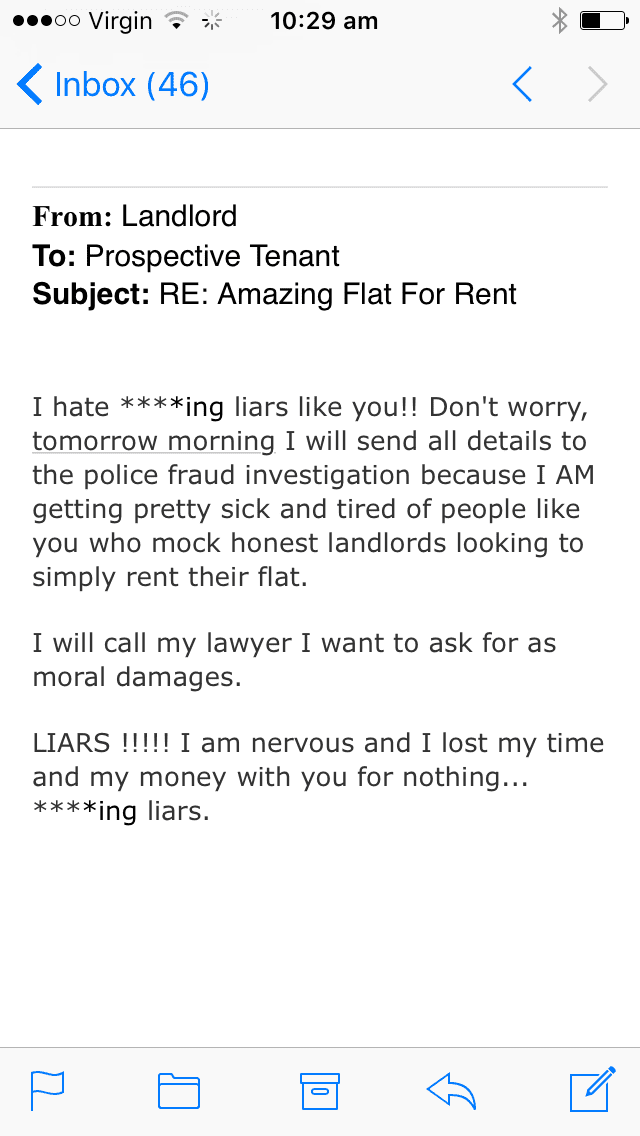The height and width of the screenshot is (1136, 640).
Task: Show the previous message with the left arrow
Action: pos(522,85)
